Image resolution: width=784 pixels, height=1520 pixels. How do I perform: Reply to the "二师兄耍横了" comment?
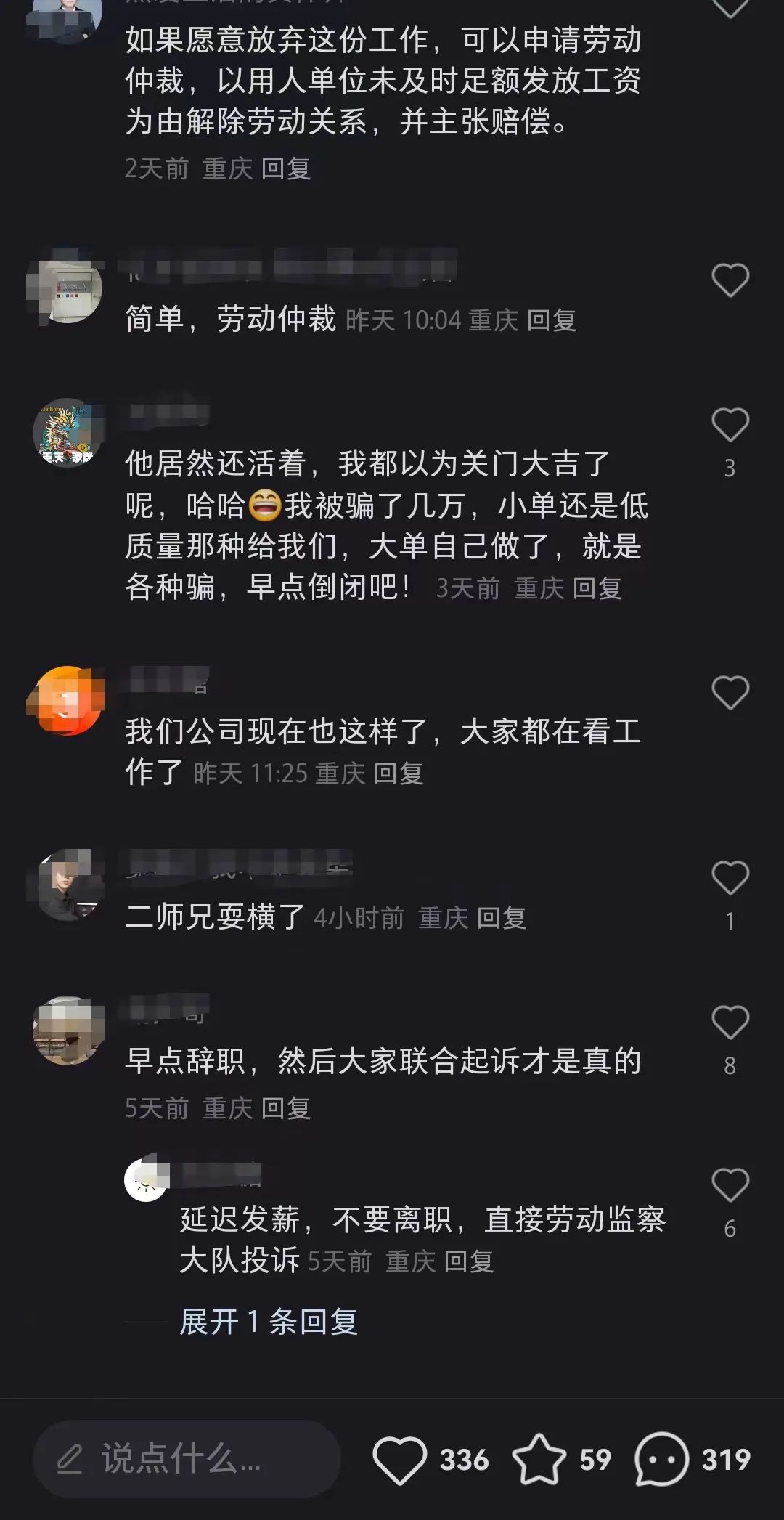coord(501,919)
